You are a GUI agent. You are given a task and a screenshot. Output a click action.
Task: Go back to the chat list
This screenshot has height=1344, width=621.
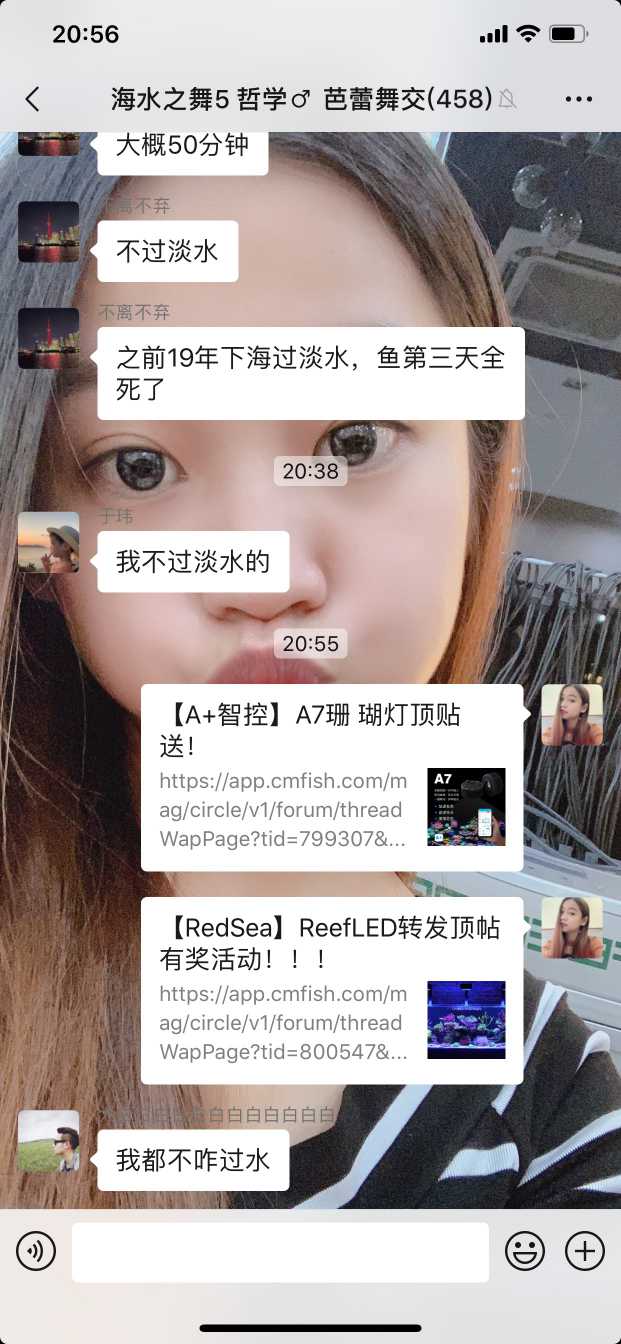pos(33,99)
